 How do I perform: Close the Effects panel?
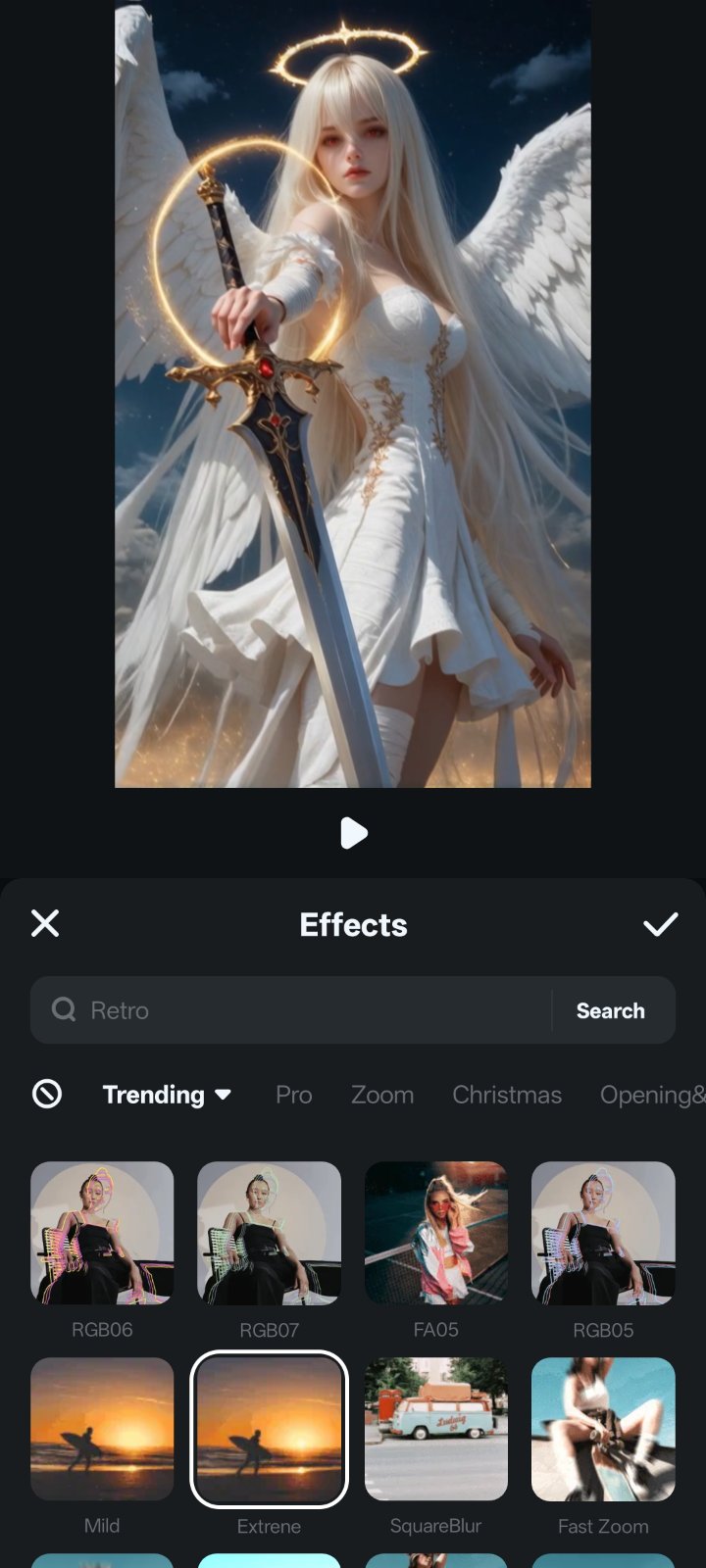45,923
